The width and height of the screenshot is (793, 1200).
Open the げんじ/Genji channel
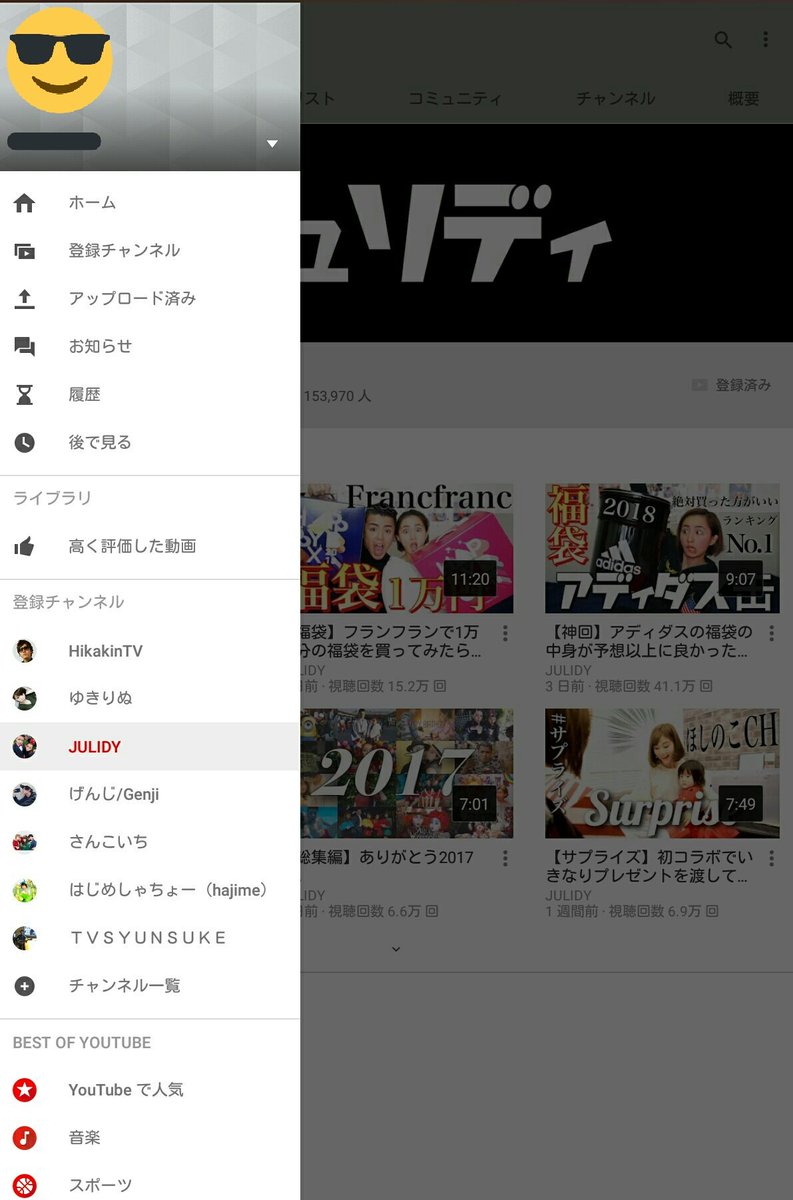150,795
